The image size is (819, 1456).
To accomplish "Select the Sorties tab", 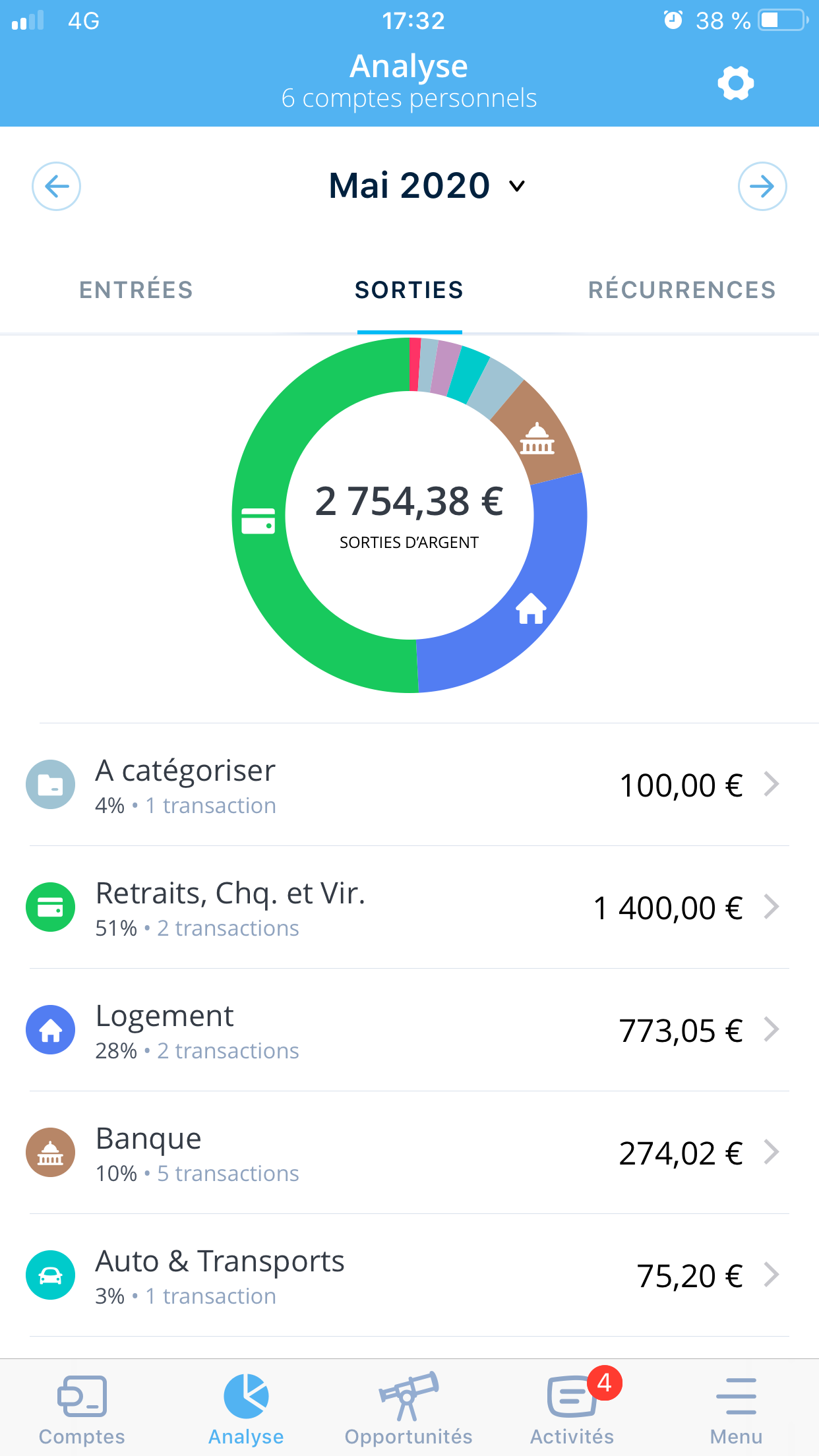I will coord(409,290).
